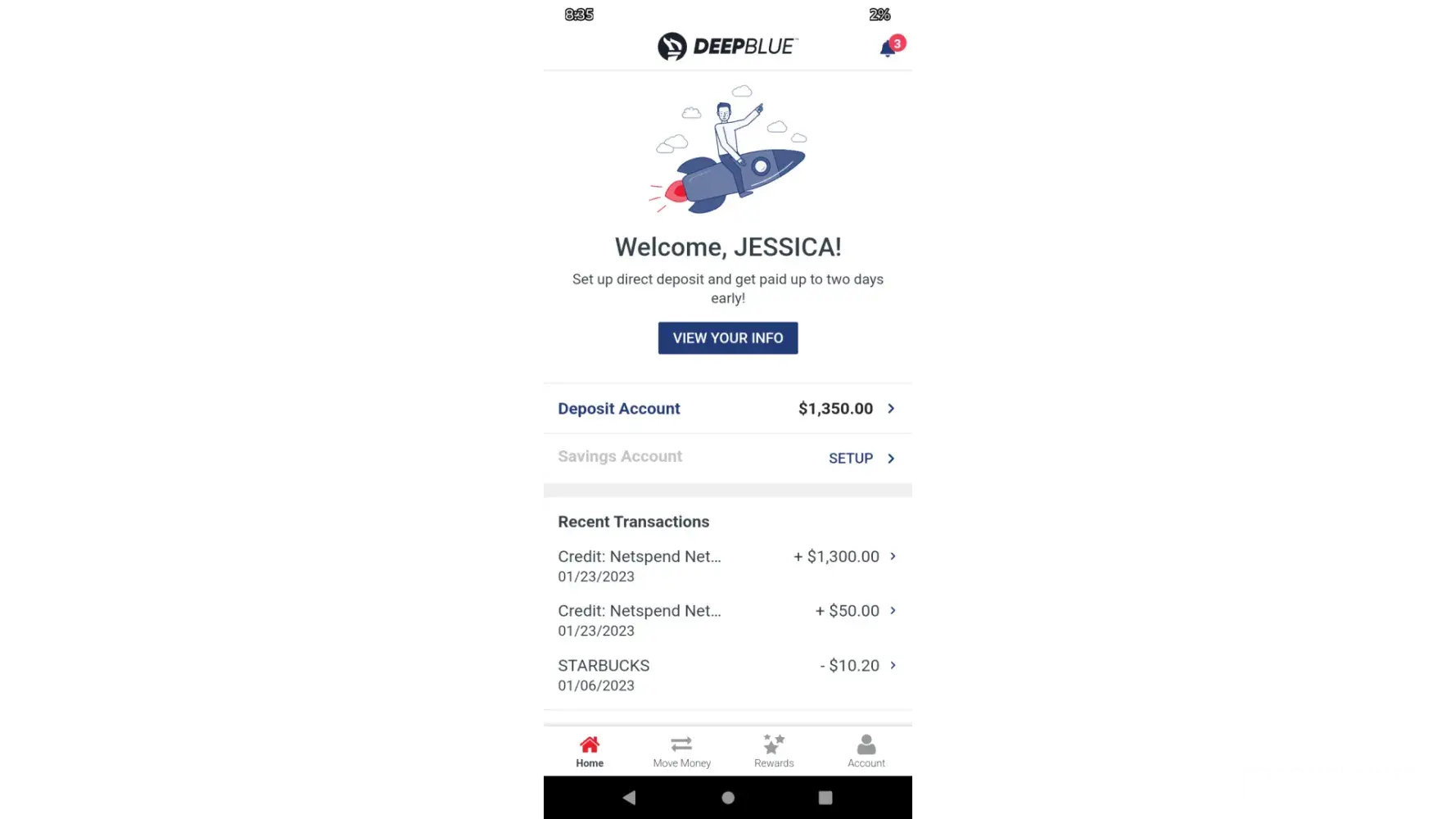Tap the system back button
Viewport: 1456px width, 819px height.
[629, 797]
